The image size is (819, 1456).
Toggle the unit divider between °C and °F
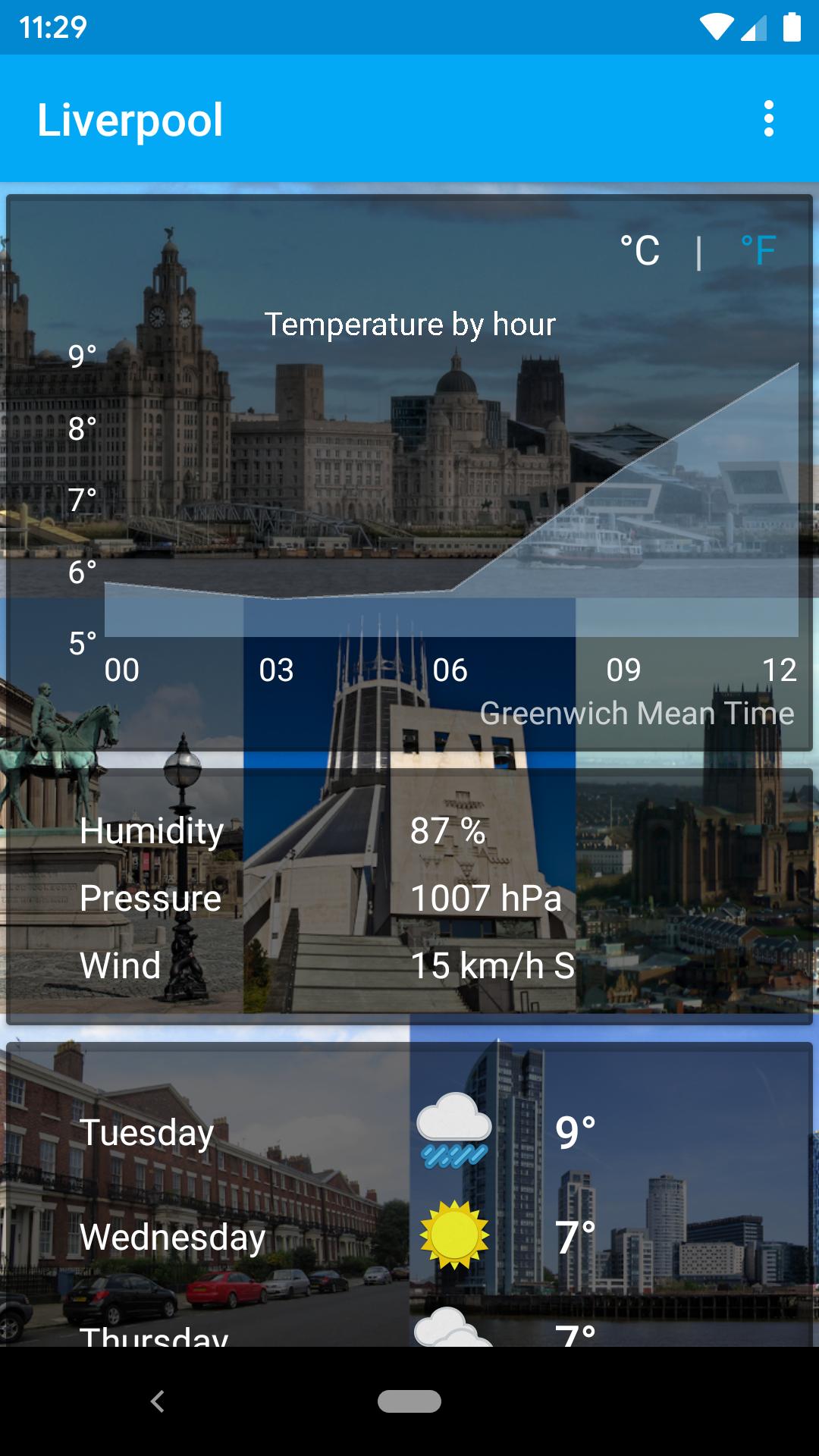[x=699, y=250]
